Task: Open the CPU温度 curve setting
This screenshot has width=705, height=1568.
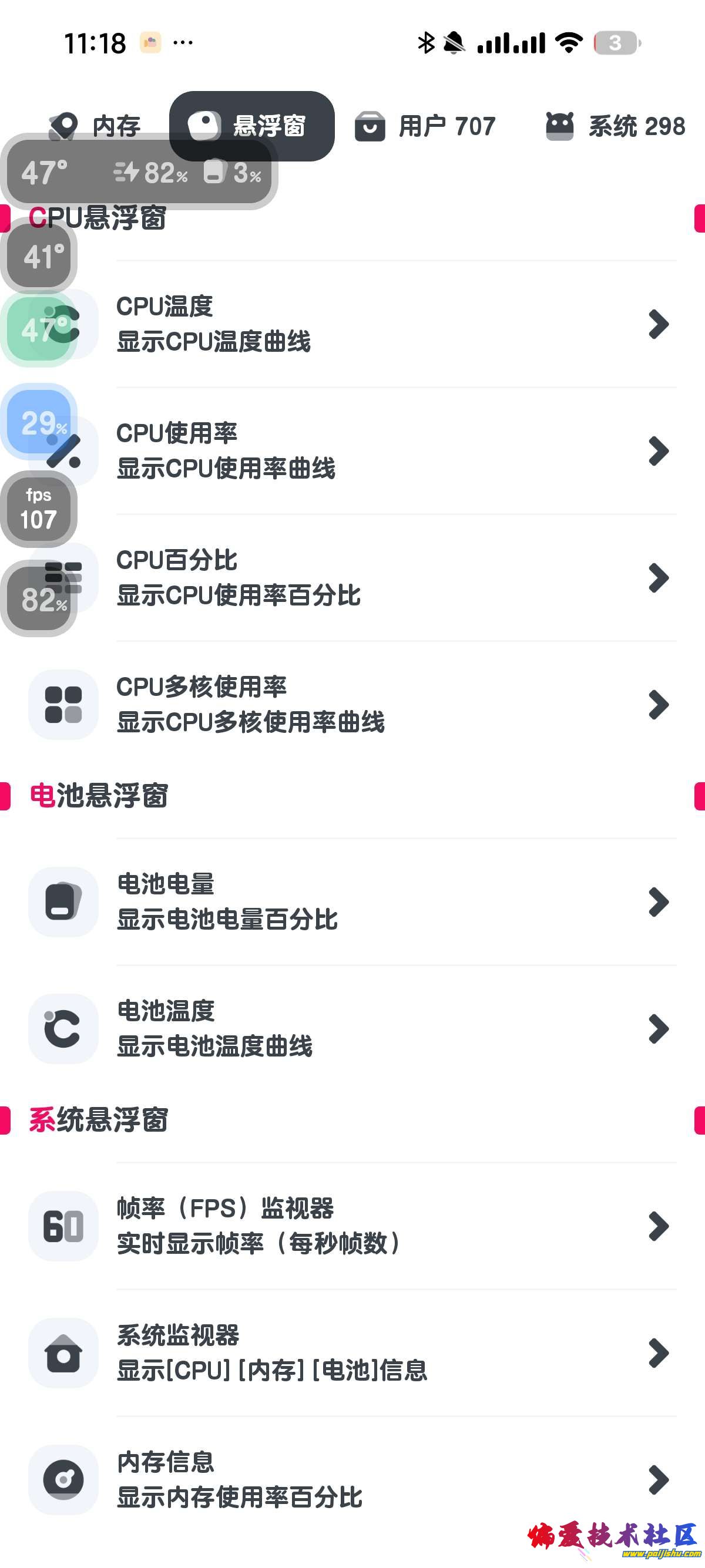Action: 390,324
